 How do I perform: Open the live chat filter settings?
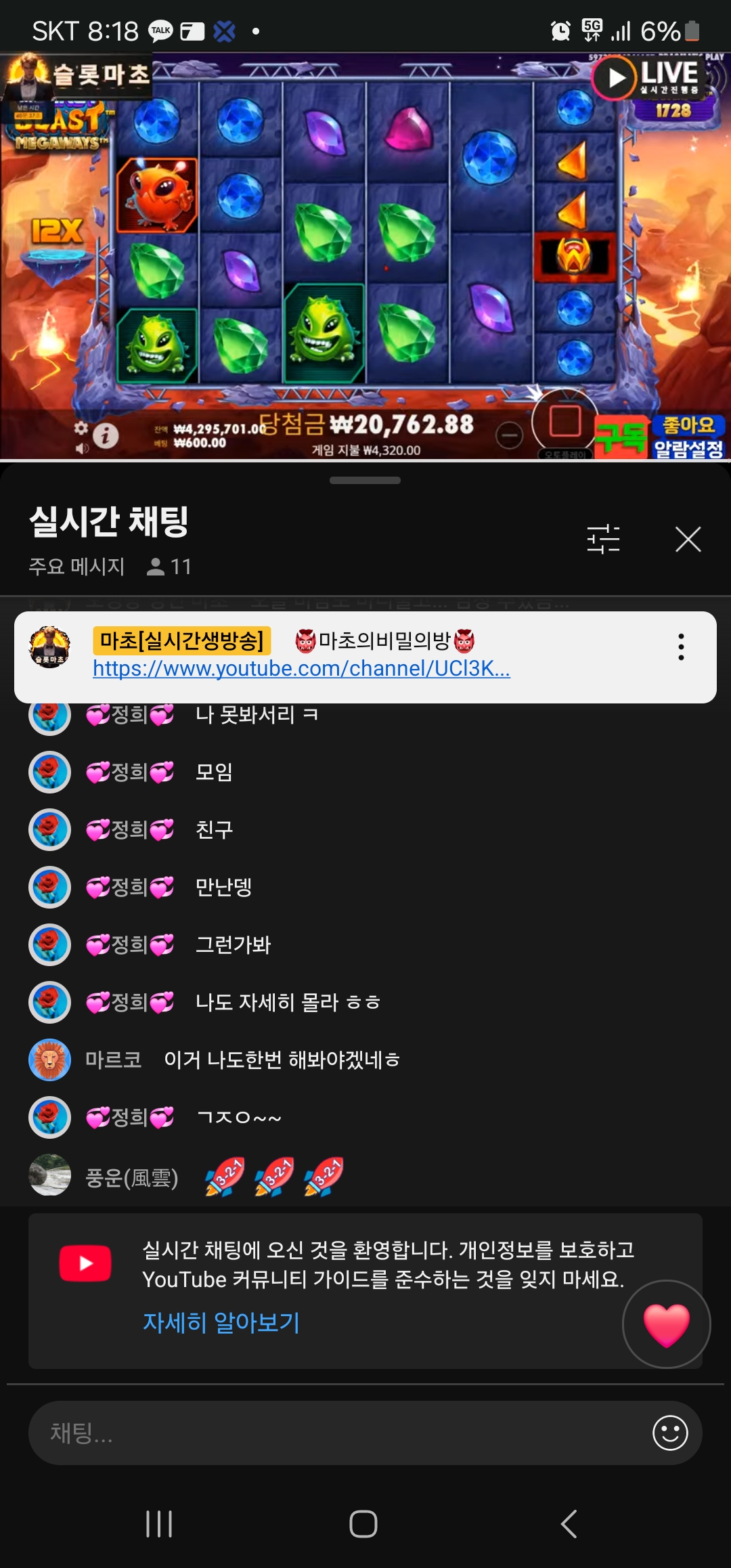[x=603, y=539]
